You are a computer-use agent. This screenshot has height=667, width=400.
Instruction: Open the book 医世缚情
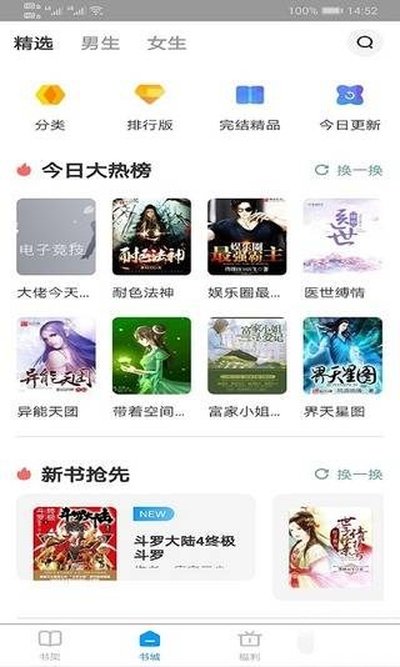(343, 249)
